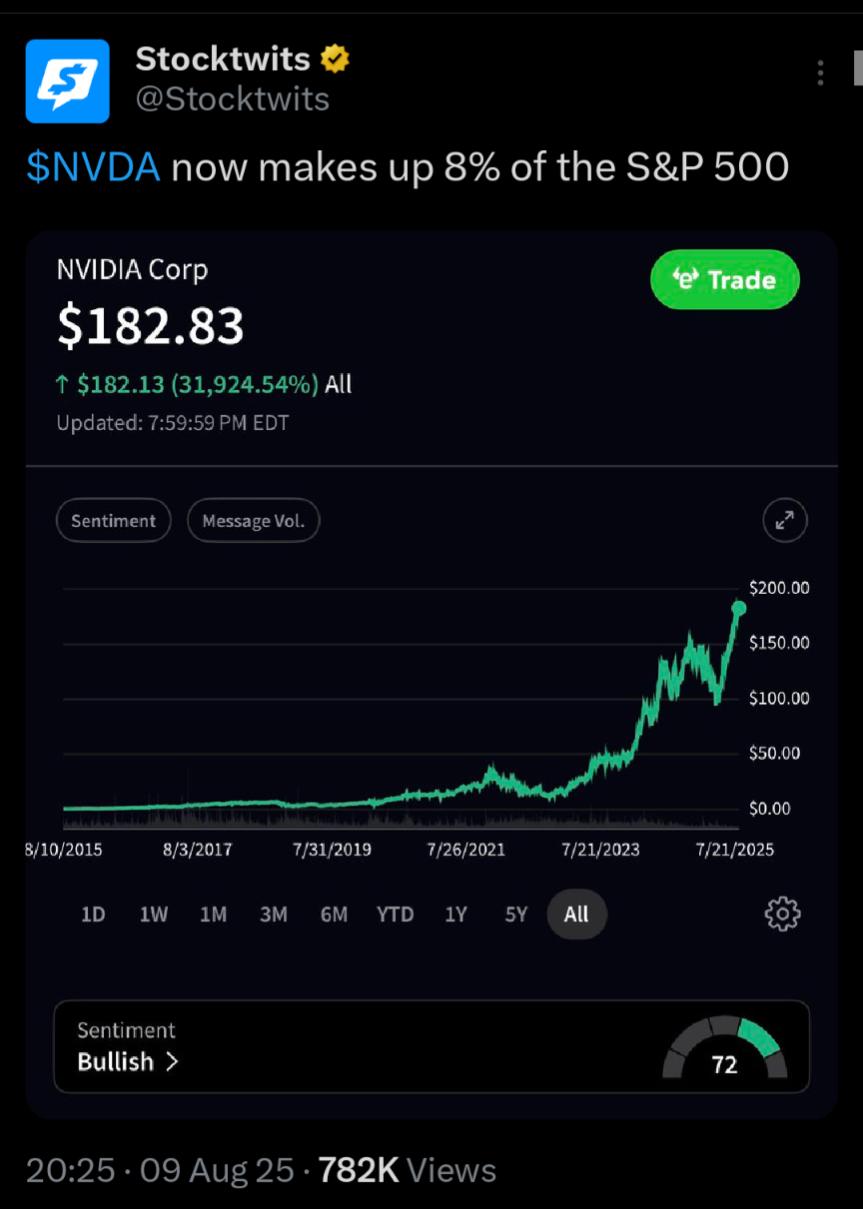Screen dimensions: 863x1209
Task: Open the Stocktwits profile avatar
Action: click(67, 81)
